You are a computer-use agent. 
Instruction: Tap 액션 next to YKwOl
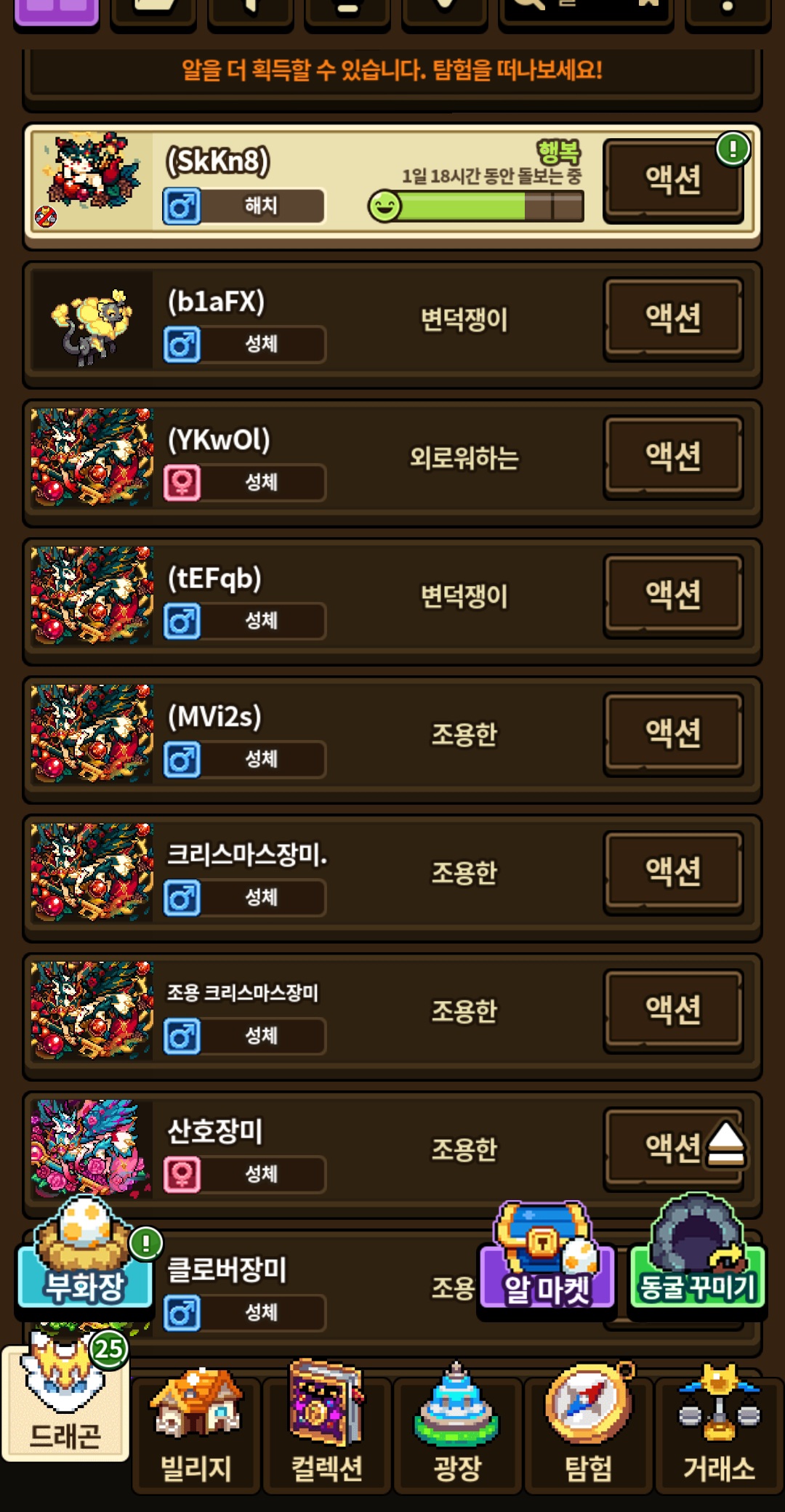coord(673,457)
